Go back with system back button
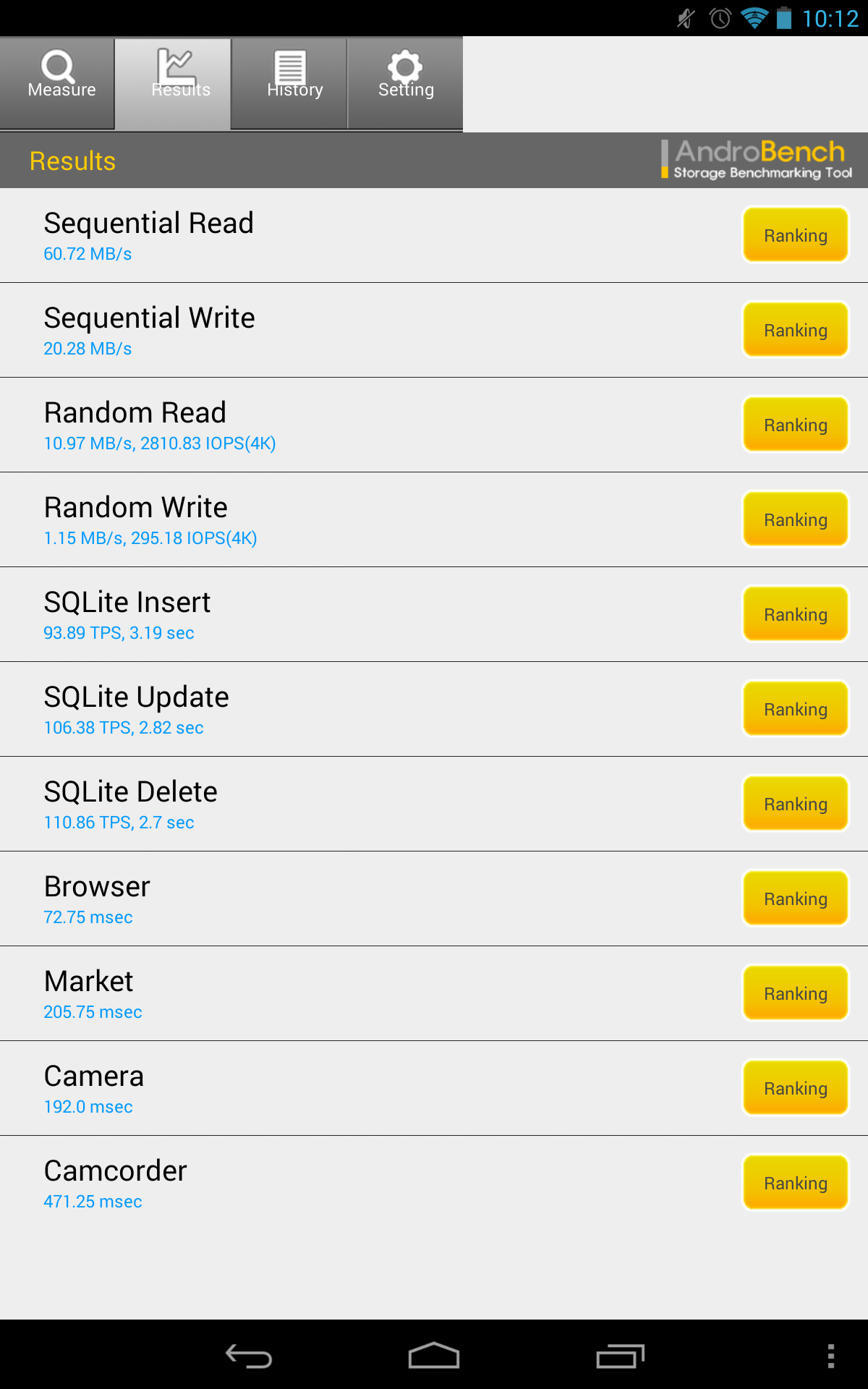Image resolution: width=868 pixels, height=1389 pixels. [249, 1356]
